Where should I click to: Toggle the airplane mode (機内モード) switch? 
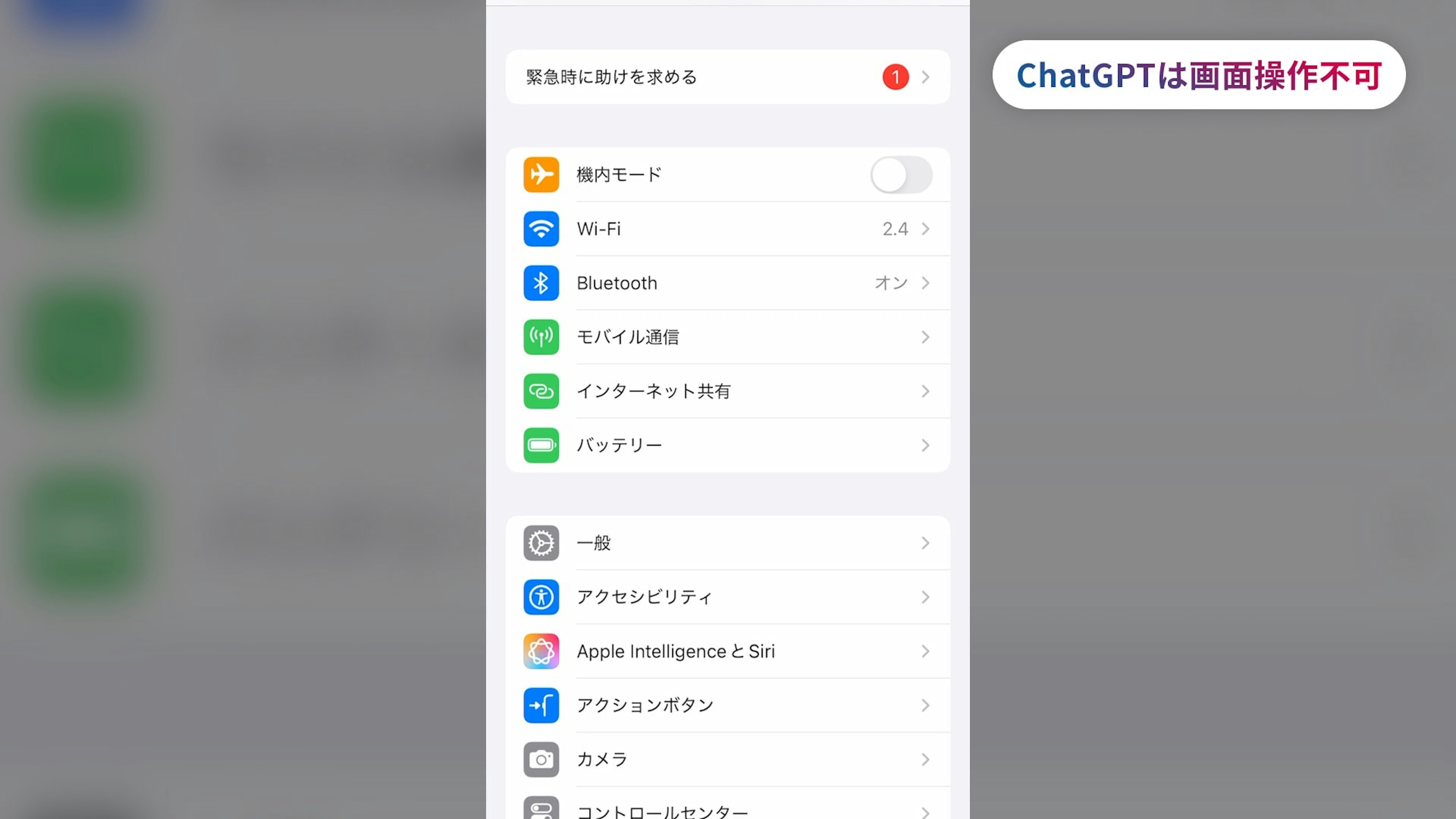[x=901, y=175]
